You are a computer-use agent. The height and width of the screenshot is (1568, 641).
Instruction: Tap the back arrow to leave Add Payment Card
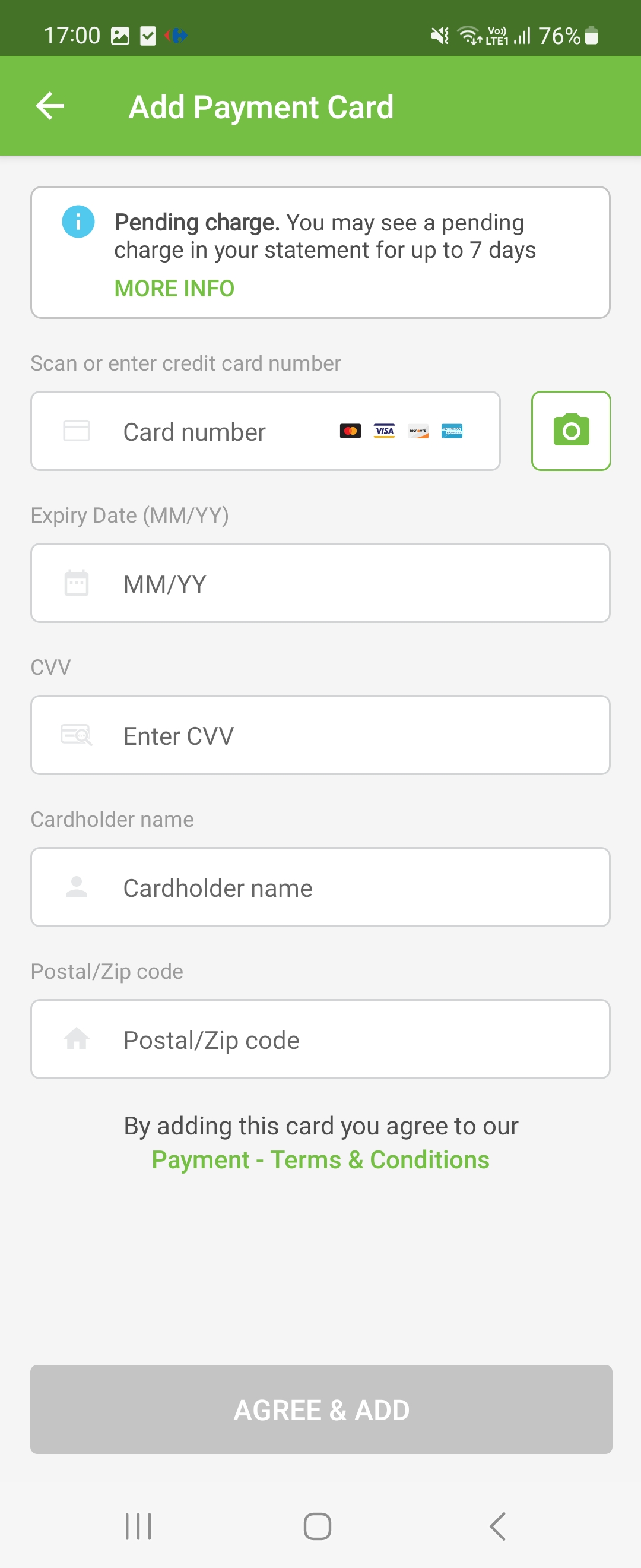click(49, 105)
